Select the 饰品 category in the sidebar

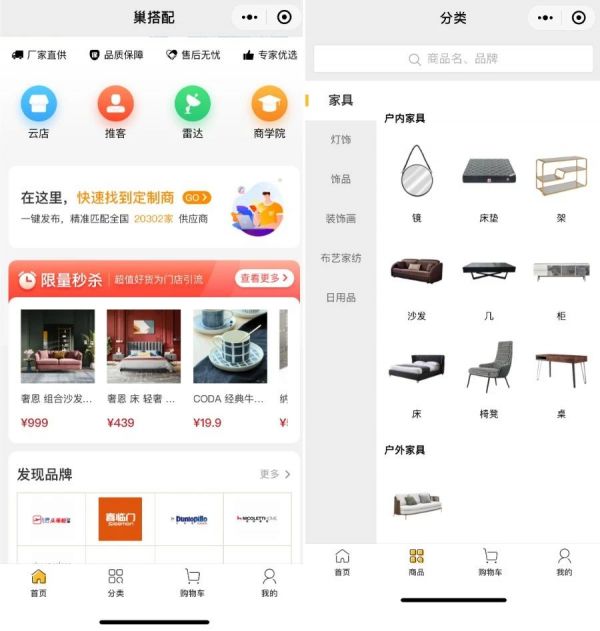(341, 179)
